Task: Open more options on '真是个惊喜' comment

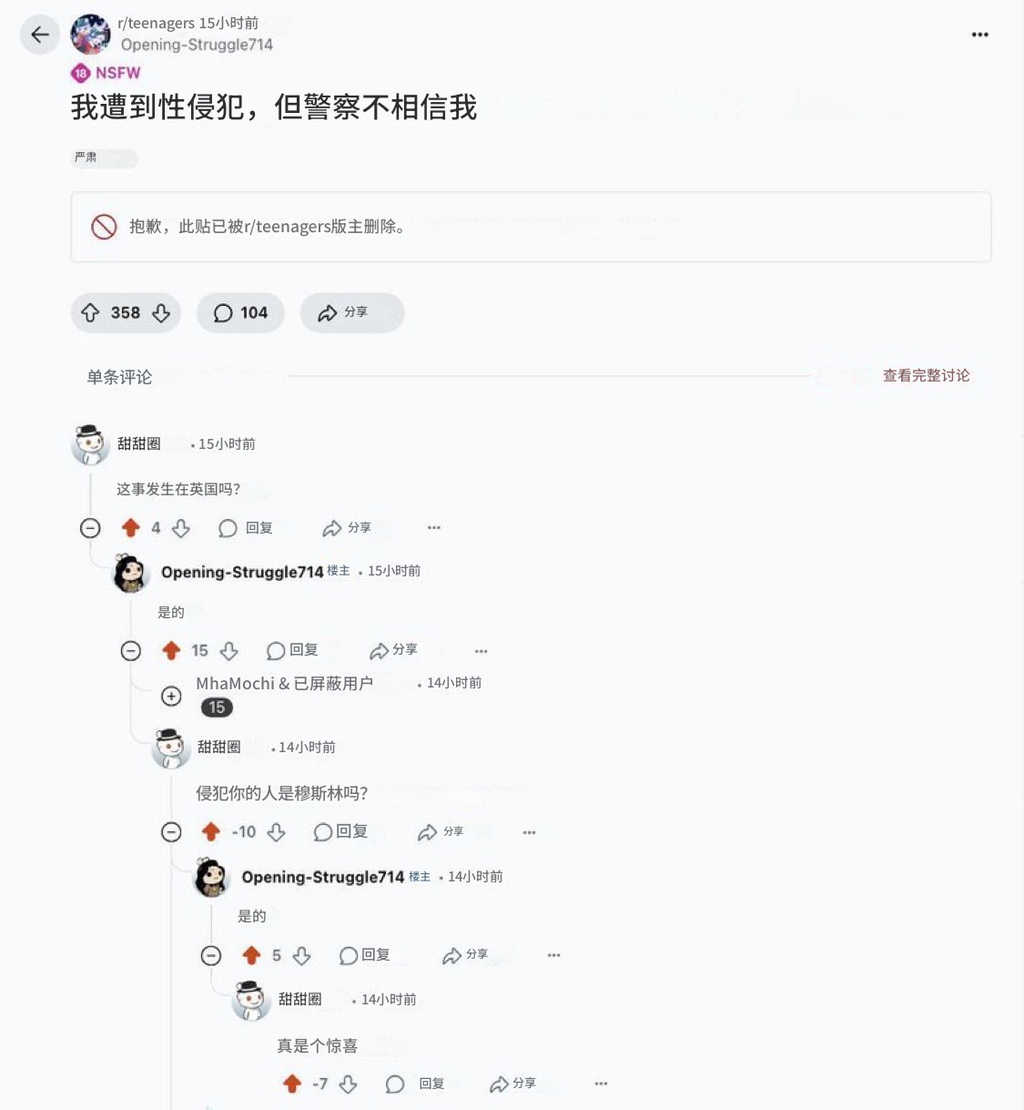Action: (x=601, y=1084)
